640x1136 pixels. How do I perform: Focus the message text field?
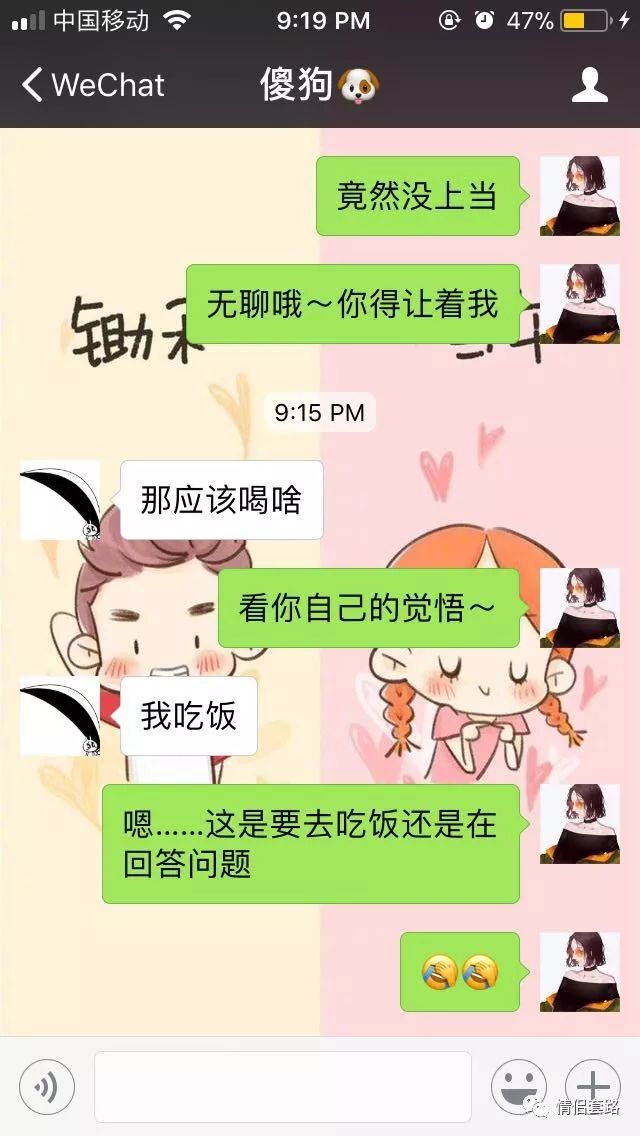click(282, 1086)
